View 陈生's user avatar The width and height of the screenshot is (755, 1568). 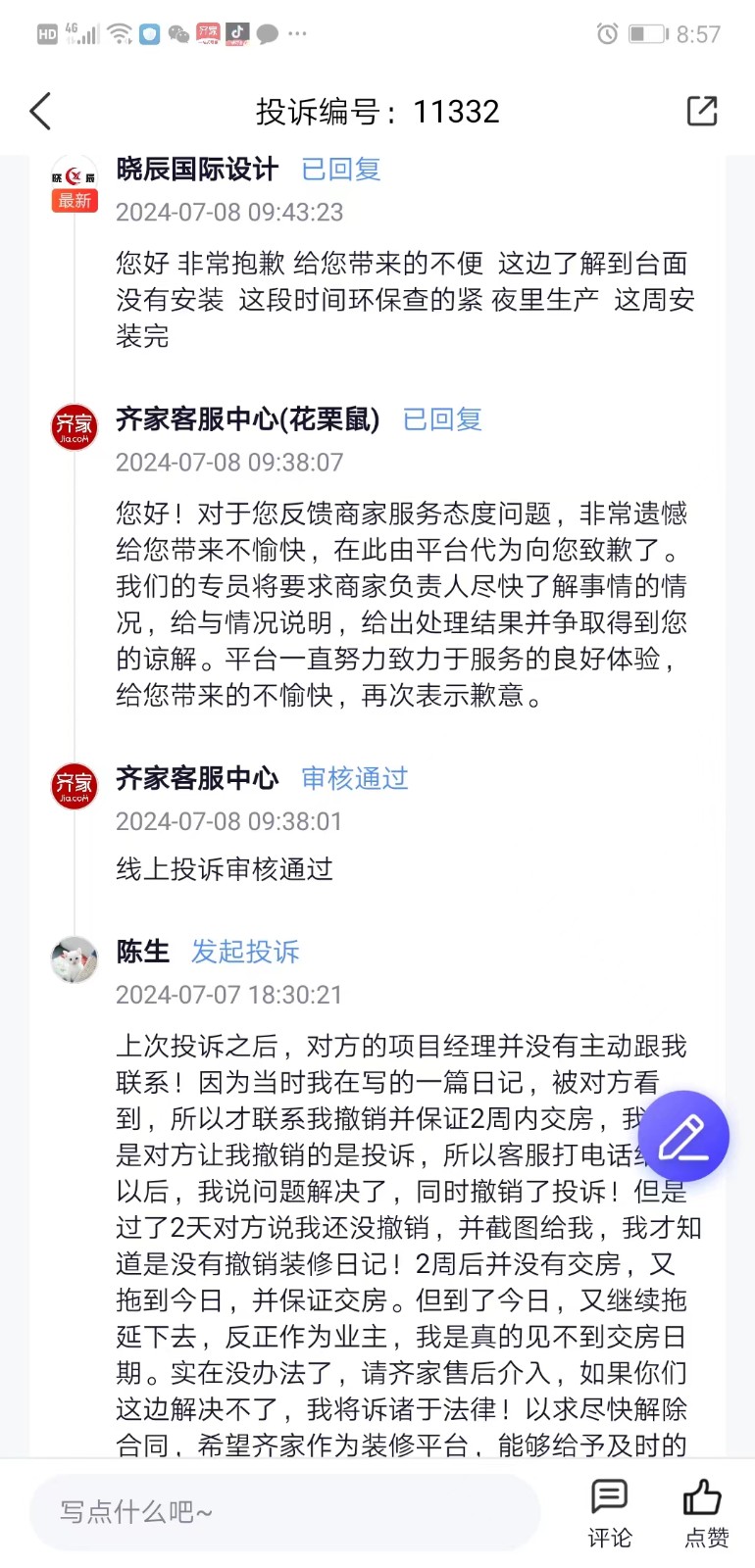[75, 959]
